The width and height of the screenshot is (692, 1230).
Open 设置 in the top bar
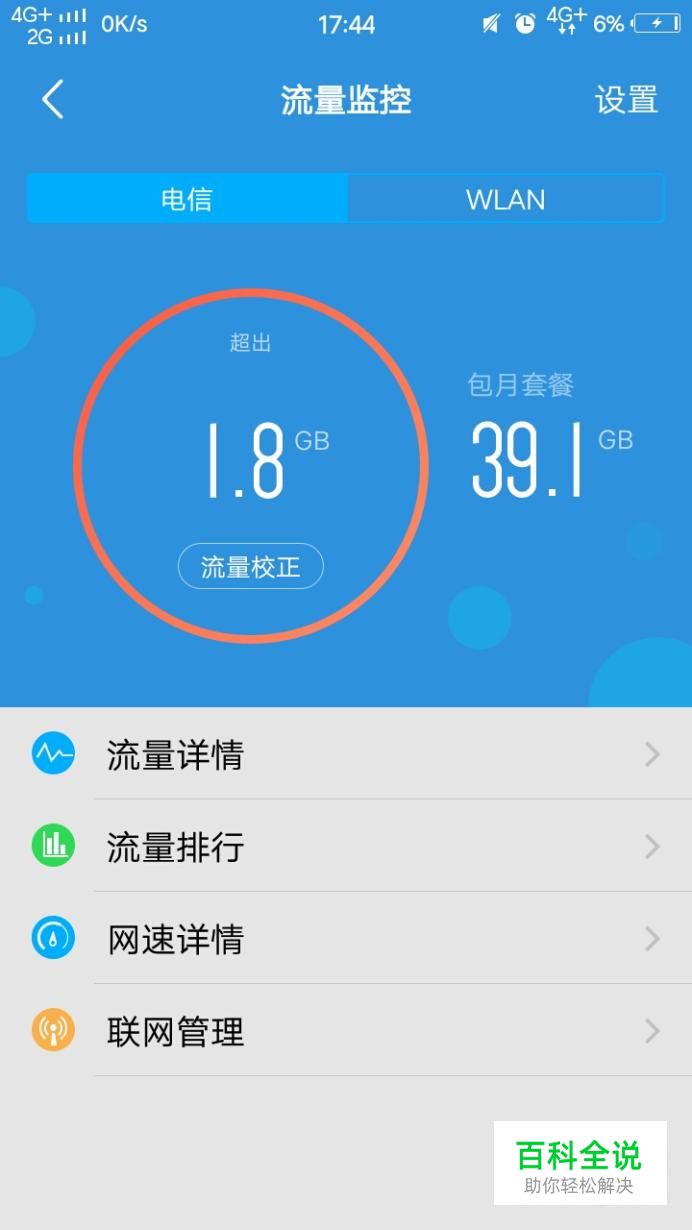coord(626,100)
